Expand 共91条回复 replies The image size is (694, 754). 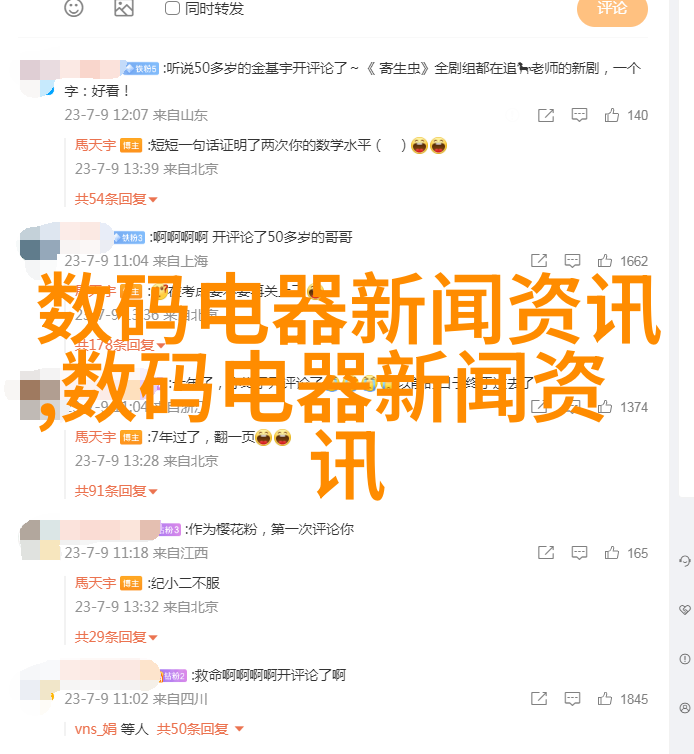[x=110, y=491]
